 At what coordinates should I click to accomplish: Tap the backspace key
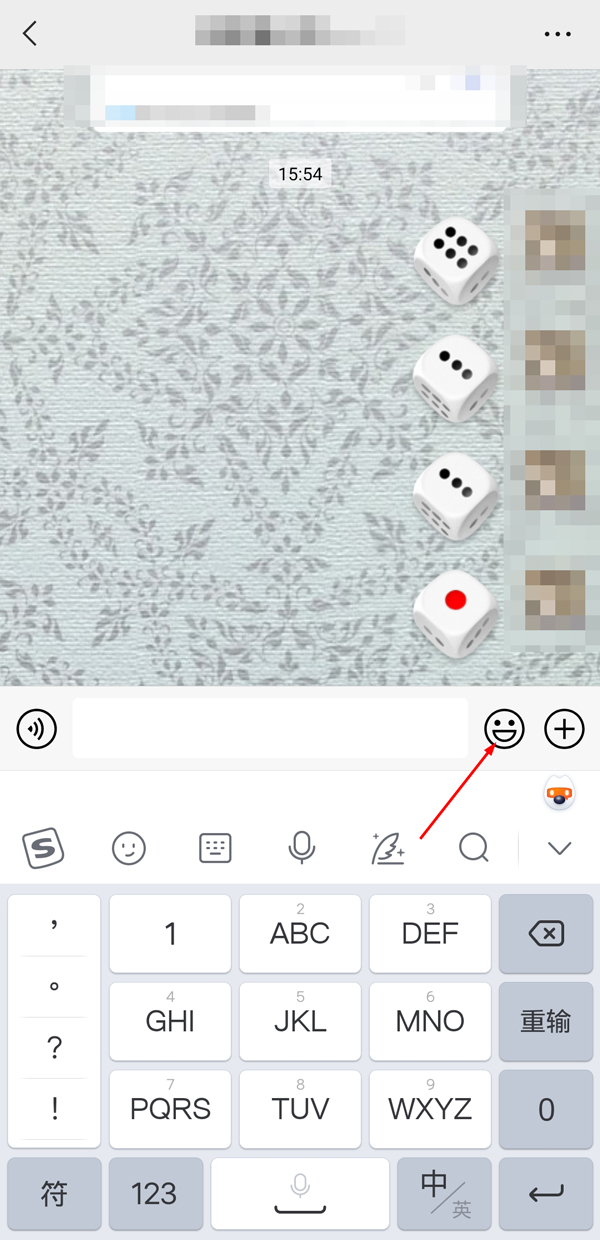545,934
